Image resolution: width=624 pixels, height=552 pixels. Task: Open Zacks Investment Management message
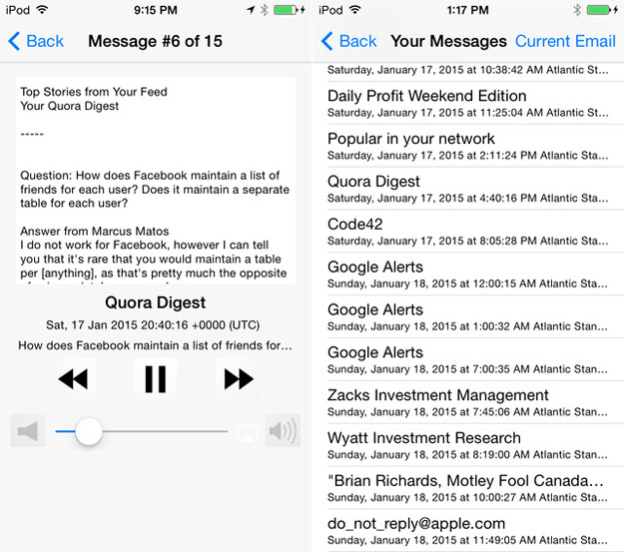pyautogui.click(x=468, y=403)
